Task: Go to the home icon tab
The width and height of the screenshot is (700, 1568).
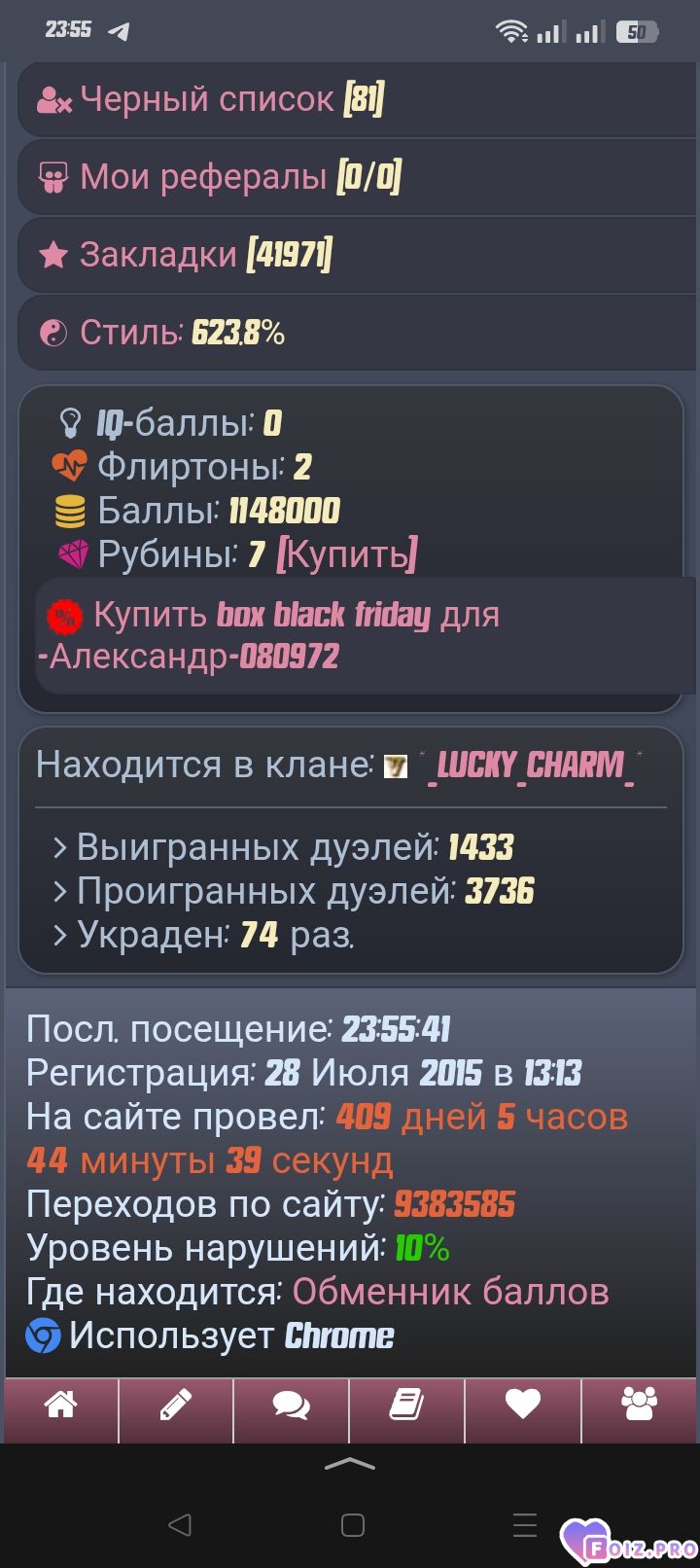Action: 60,1407
